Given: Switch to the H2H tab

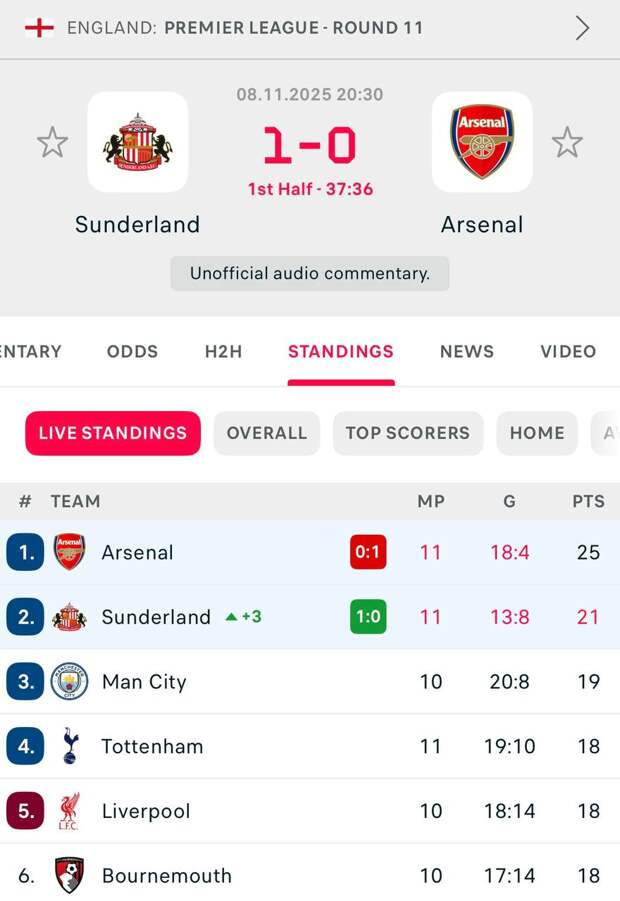Looking at the screenshot, I should 223,351.
